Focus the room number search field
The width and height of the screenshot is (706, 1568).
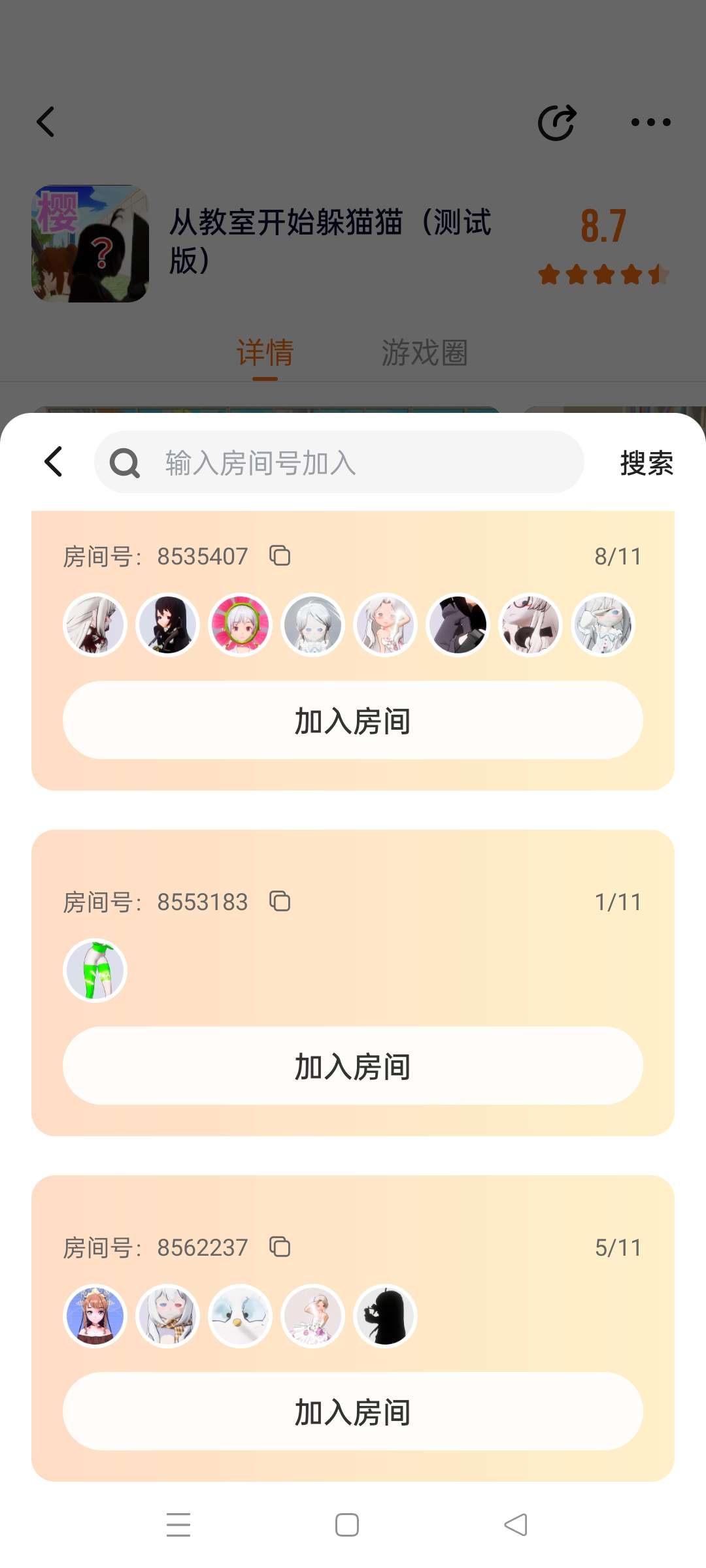(339, 462)
